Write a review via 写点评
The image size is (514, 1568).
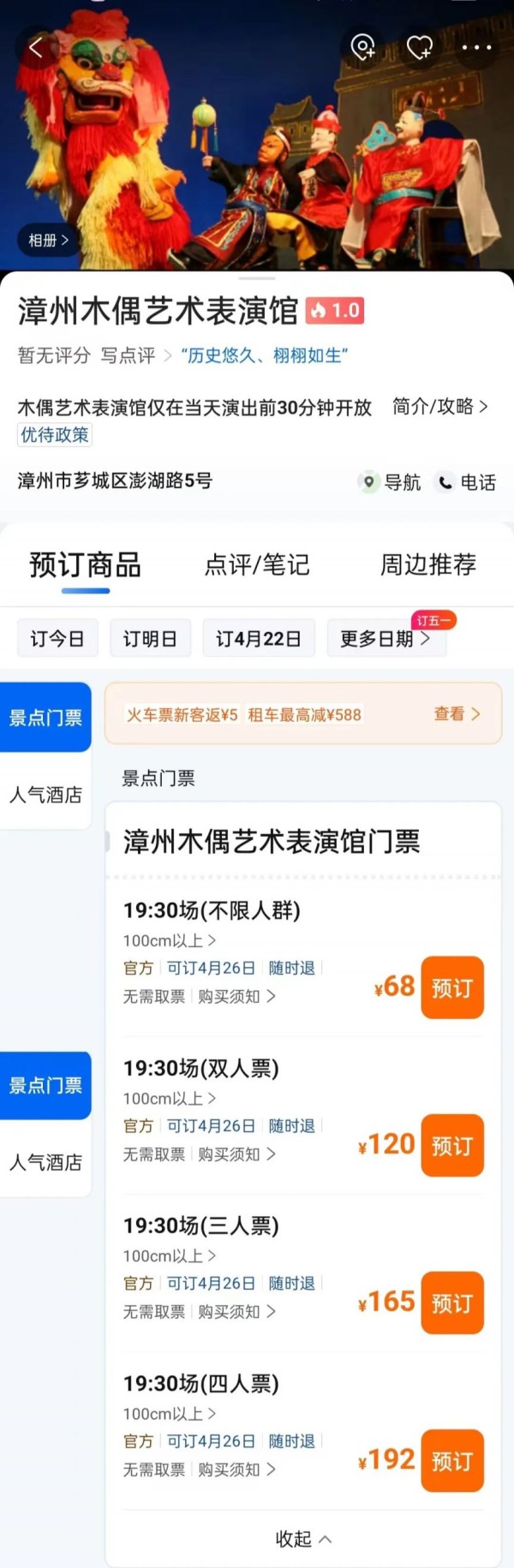pos(128,355)
